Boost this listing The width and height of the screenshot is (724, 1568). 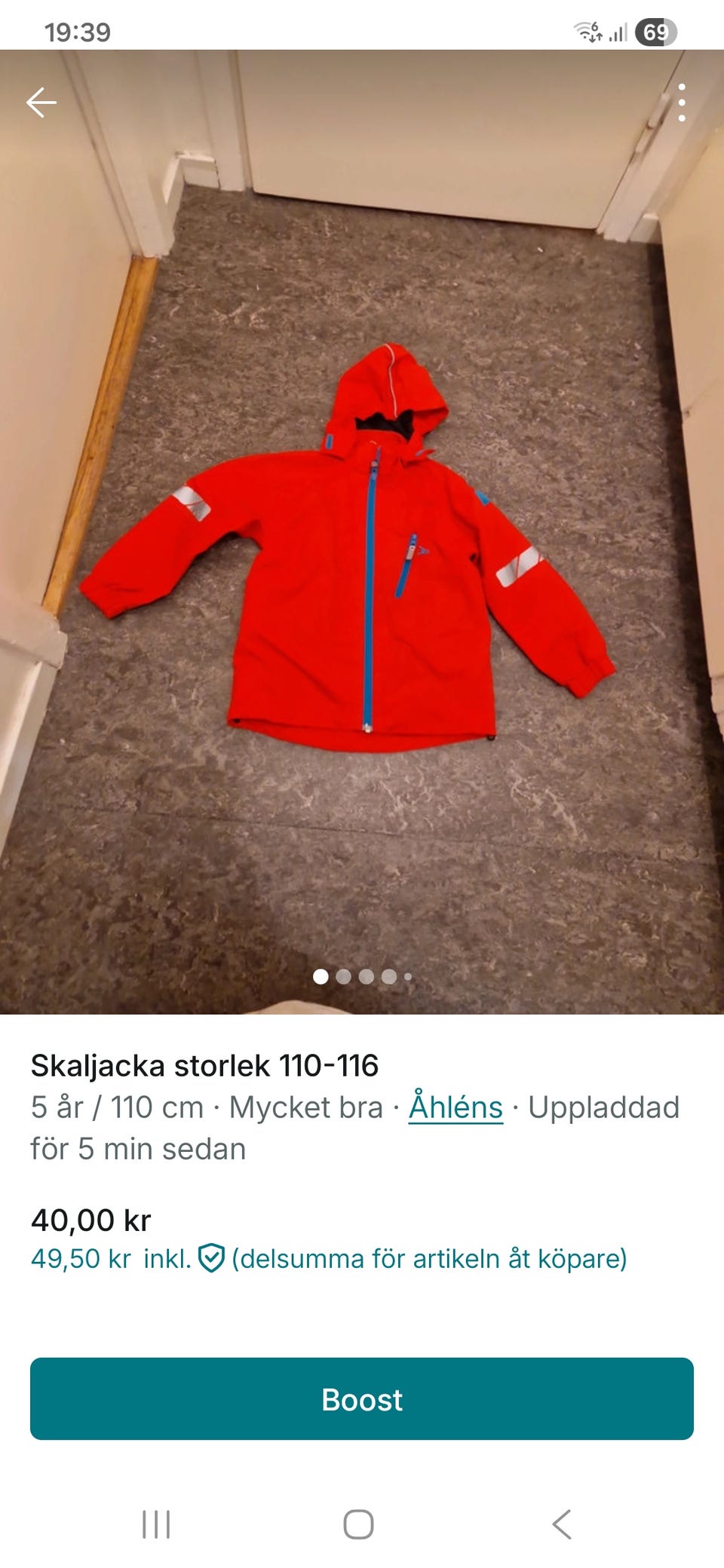(x=362, y=1398)
